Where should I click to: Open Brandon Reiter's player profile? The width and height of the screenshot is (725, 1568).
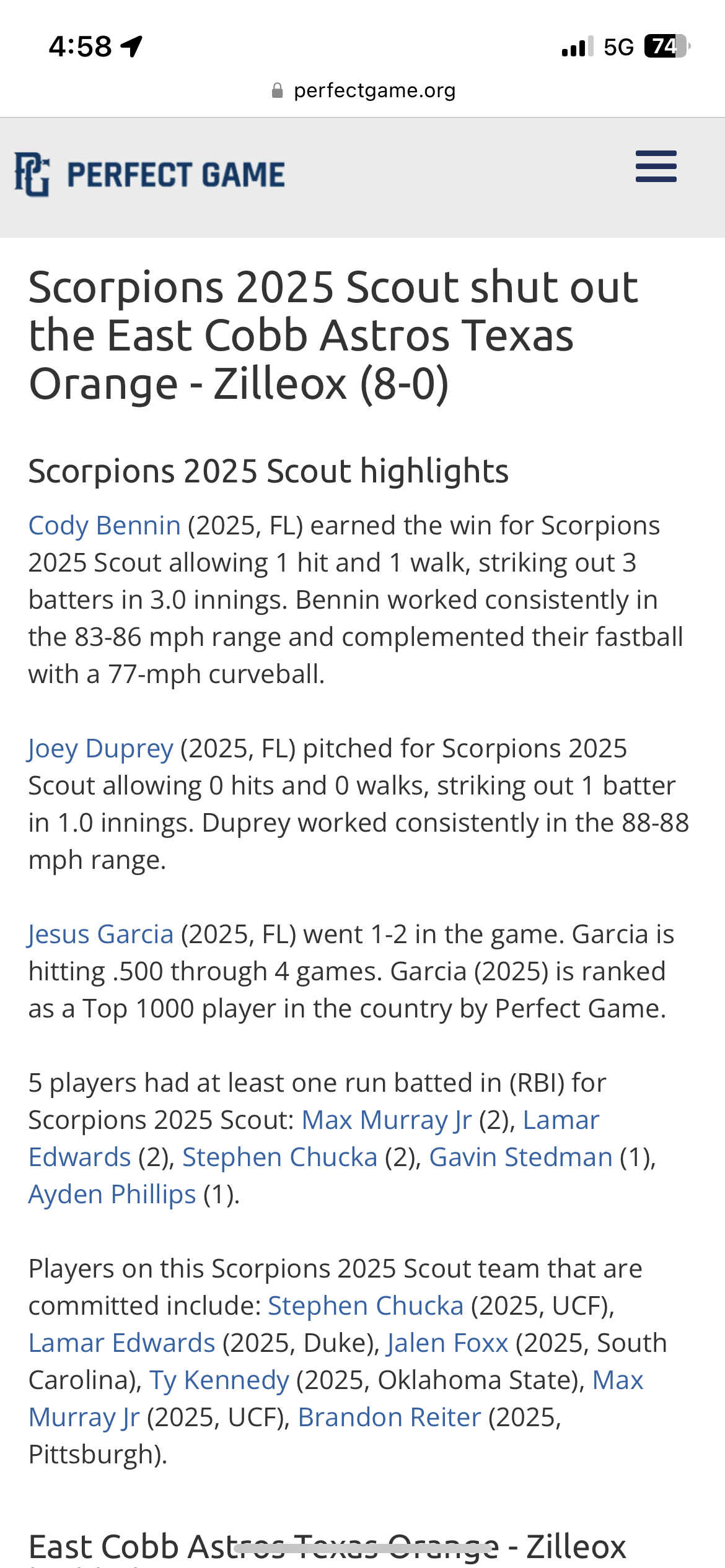coord(390,1417)
